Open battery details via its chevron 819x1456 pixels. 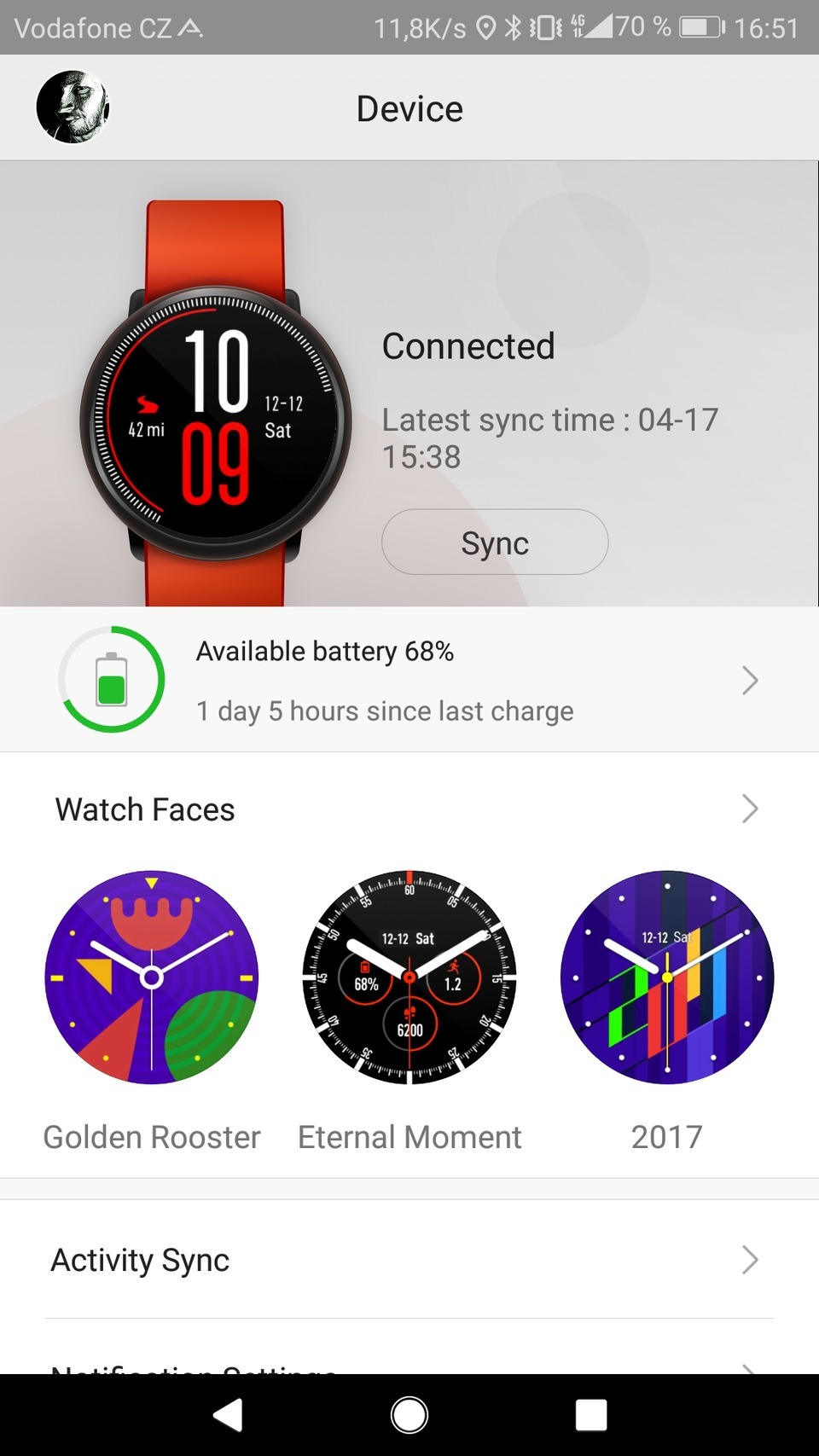(750, 680)
